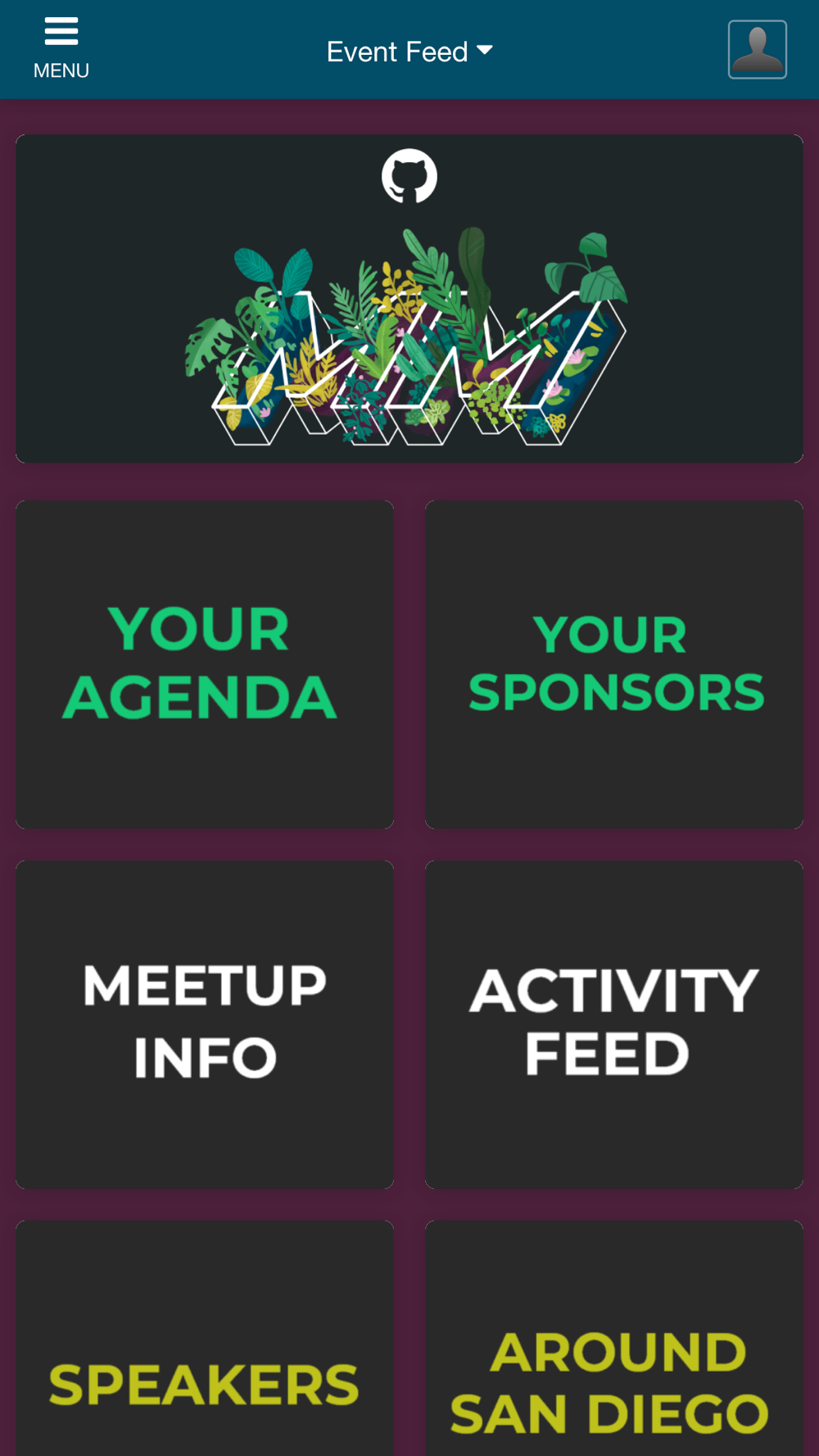Open the GitHub banner tile
The height and width of the screenshot is (1456, 819).
(x=409, y=299)
